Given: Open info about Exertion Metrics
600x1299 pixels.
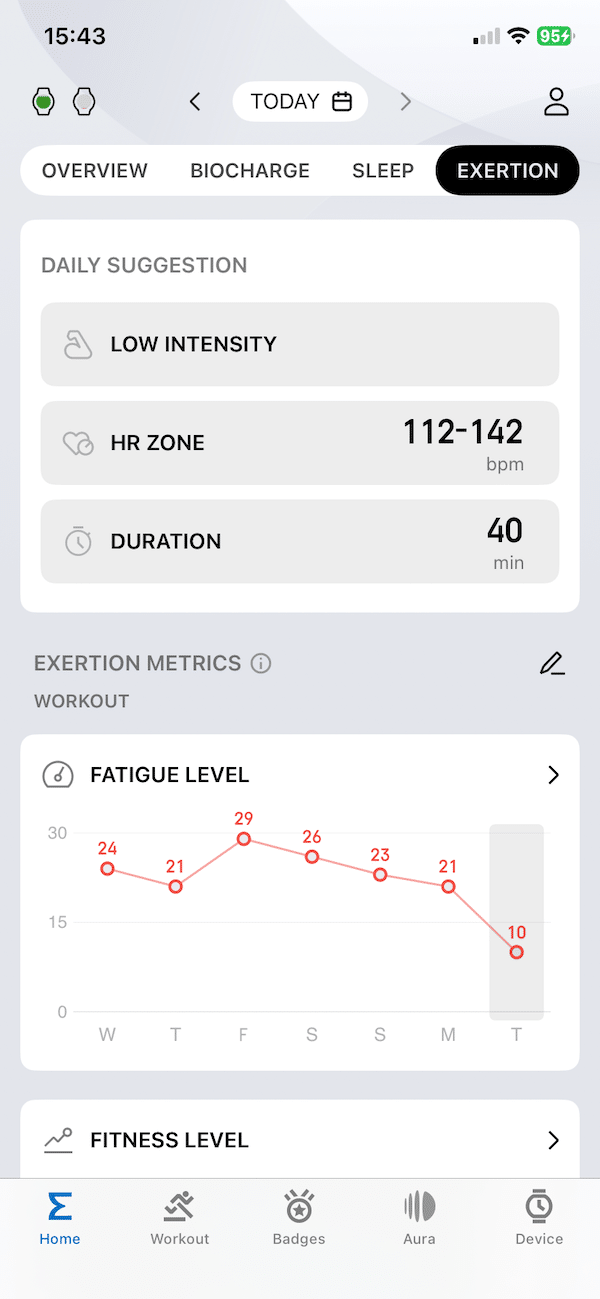Looking at the screenshot, I should 261,663.
